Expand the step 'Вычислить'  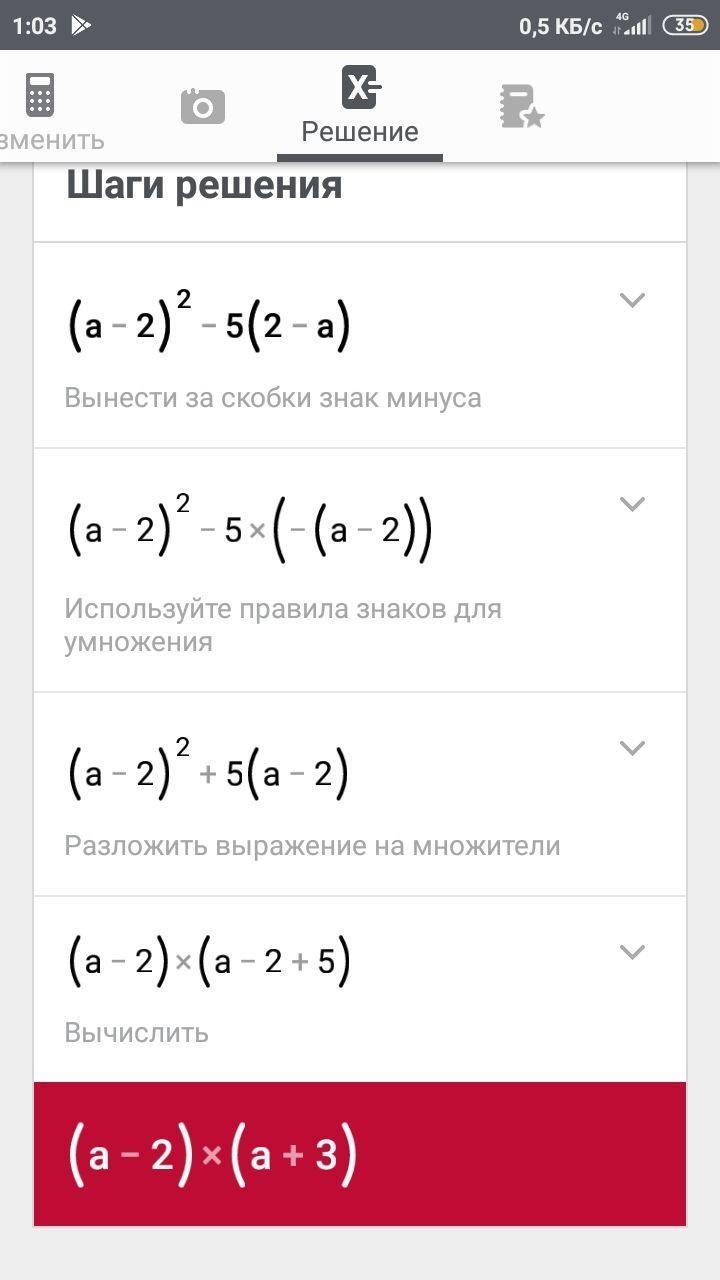(632, 952)
